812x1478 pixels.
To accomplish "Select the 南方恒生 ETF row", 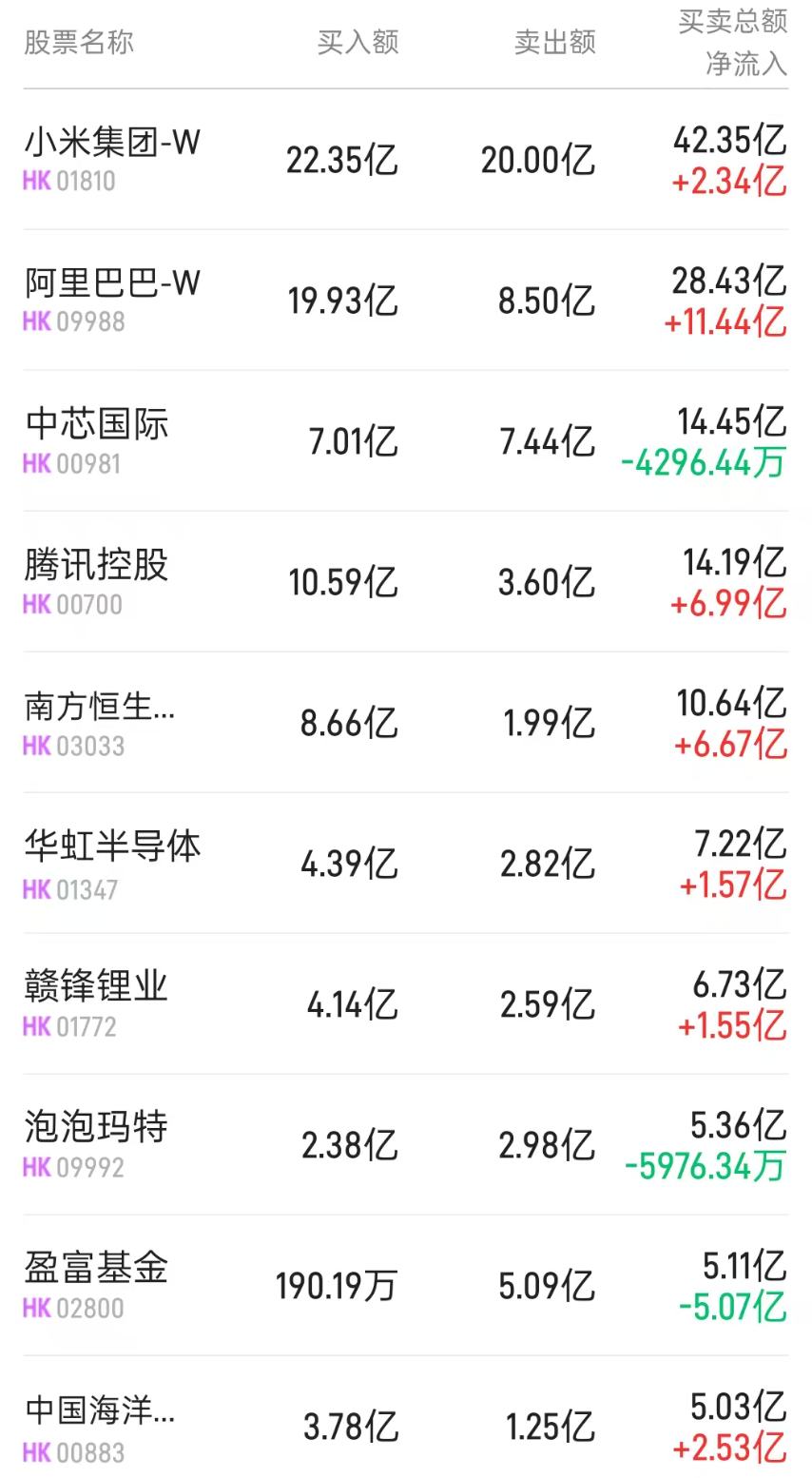I will click(98, 707).
